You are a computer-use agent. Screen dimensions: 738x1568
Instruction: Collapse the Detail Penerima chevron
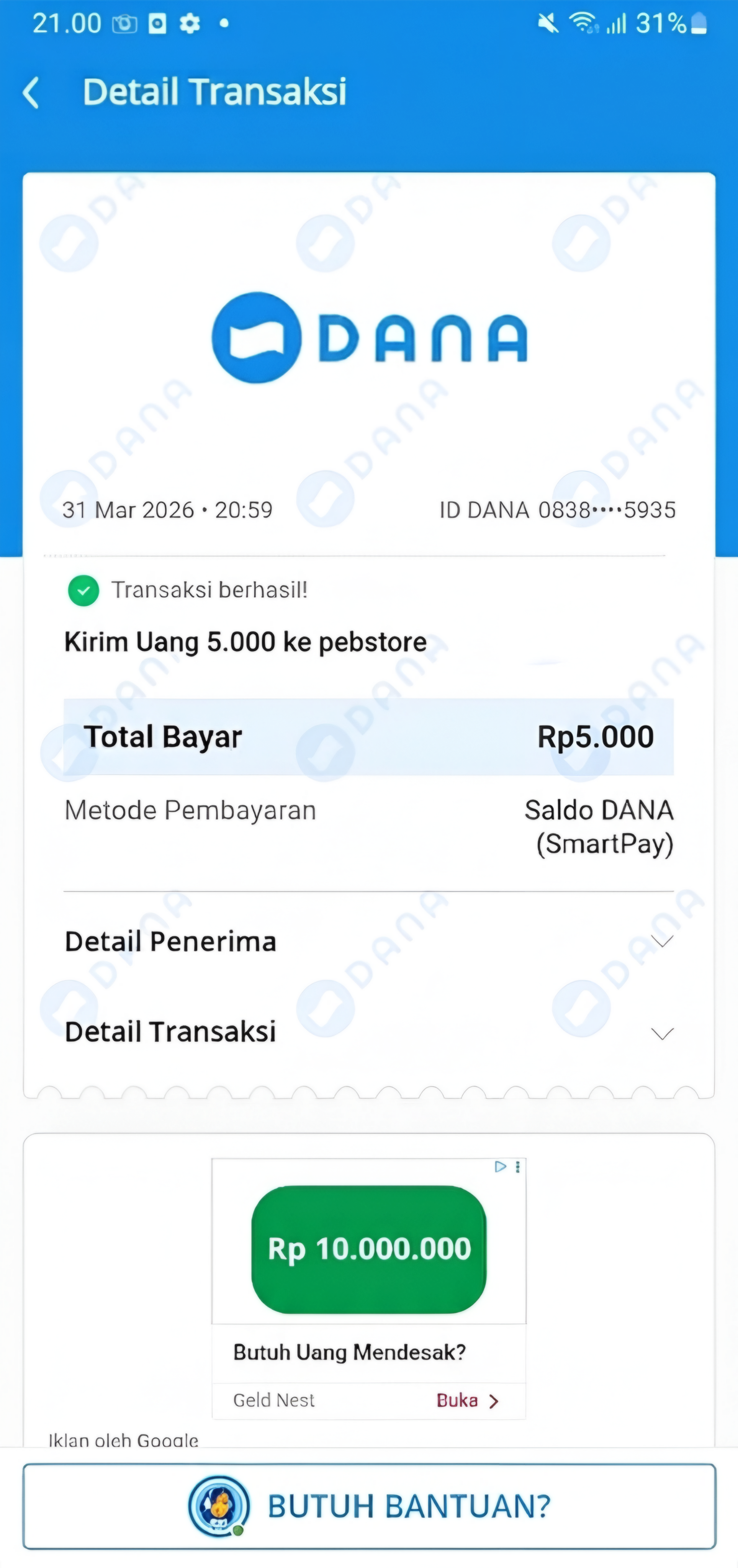(663, 940)
